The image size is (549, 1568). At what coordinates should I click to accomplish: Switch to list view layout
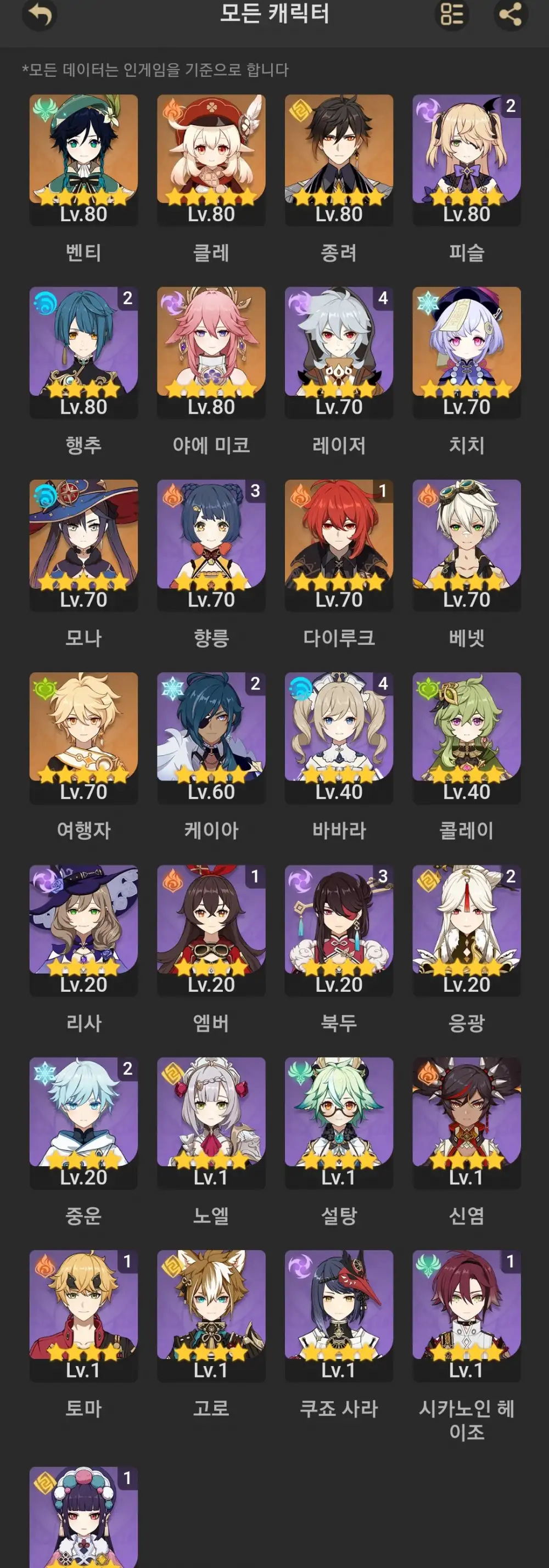click(452, 15)
